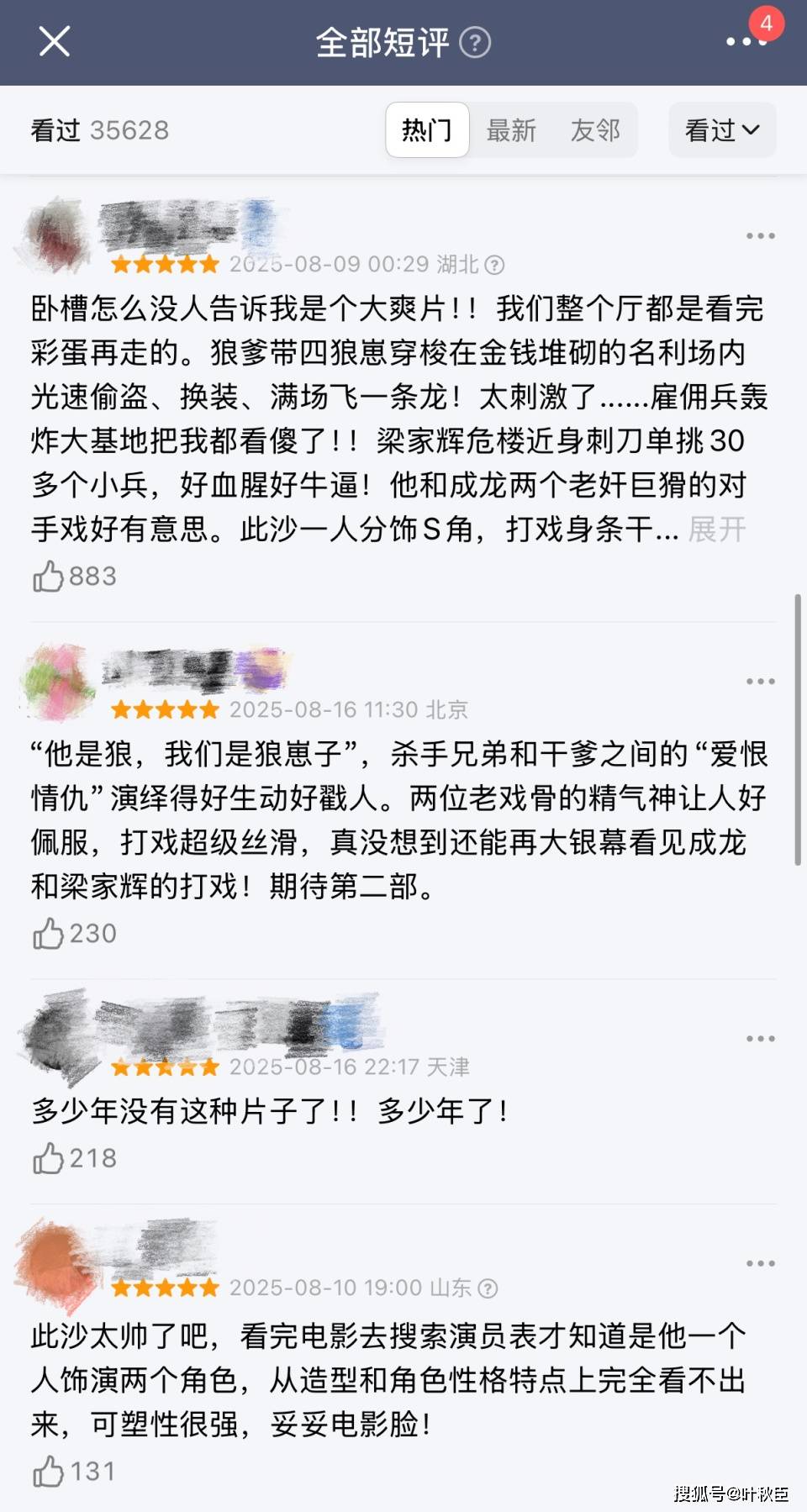Switch to the 最新 tab
This screenshot has height=1512, width=807.
click(x=511, y=130)
